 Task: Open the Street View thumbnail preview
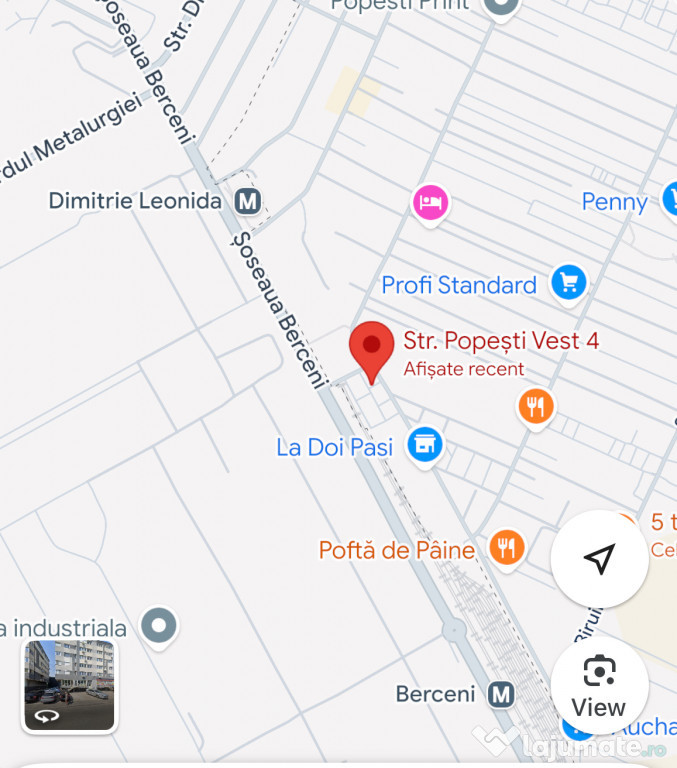point(69,686)
